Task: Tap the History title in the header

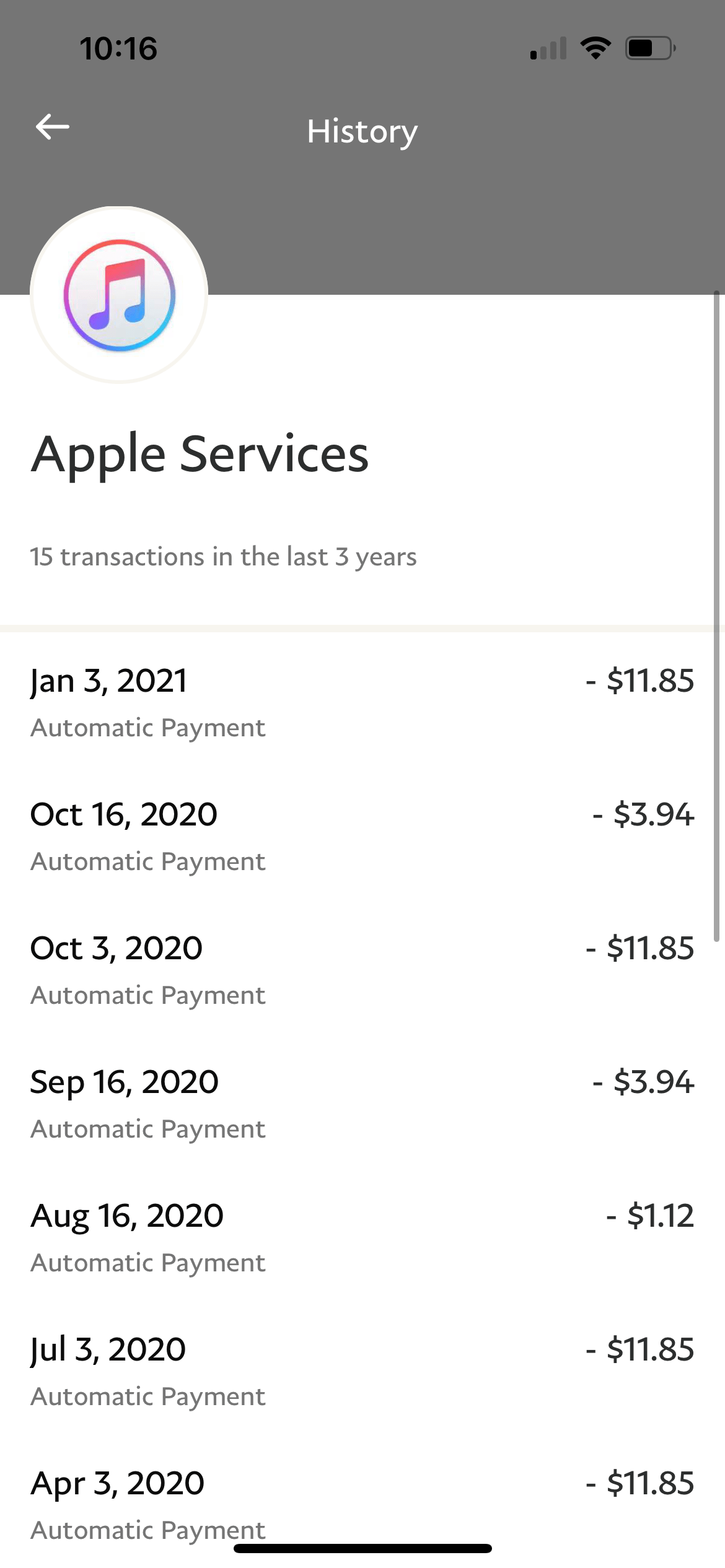Action: pyautogui.click(x=362, y=131)
